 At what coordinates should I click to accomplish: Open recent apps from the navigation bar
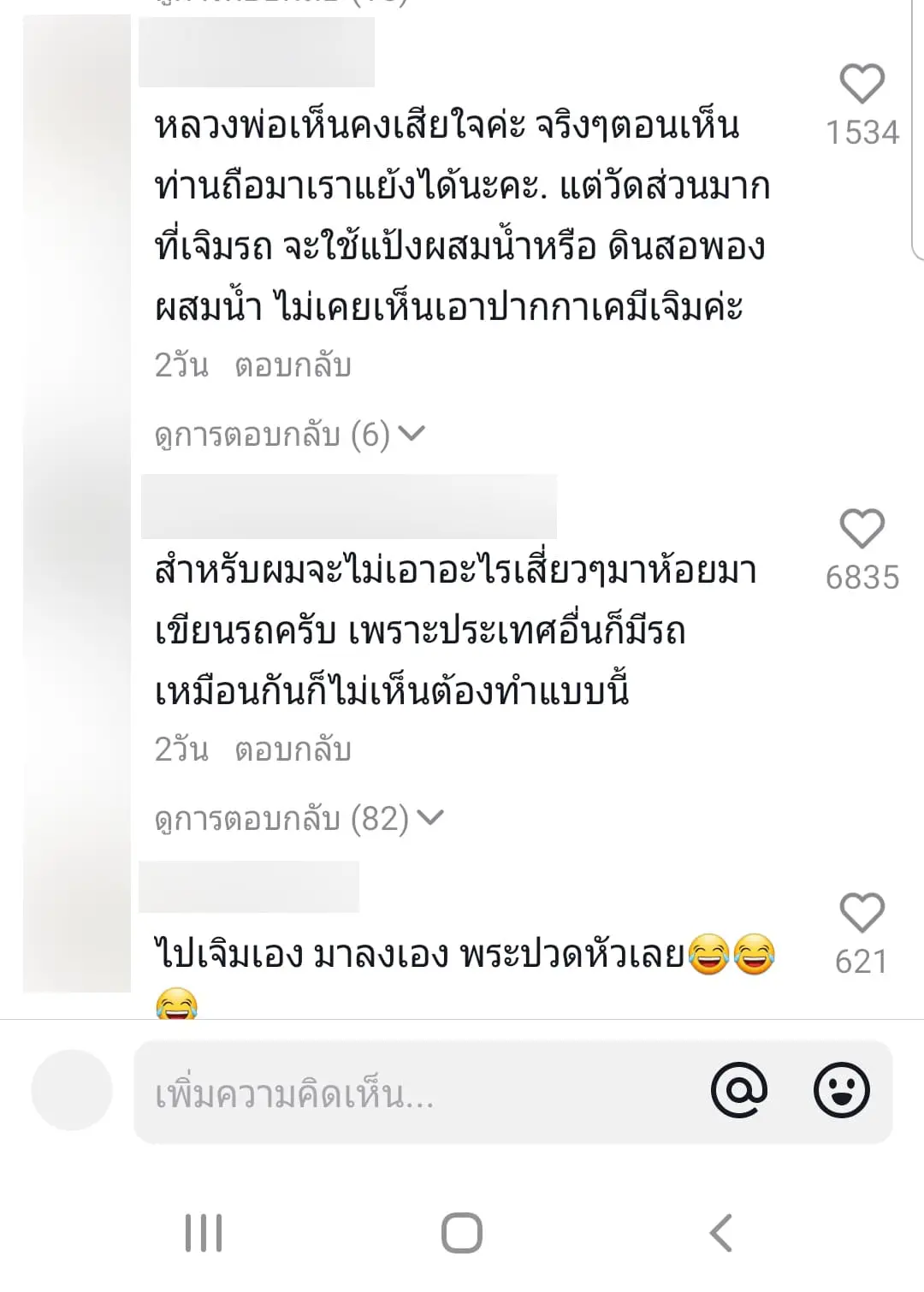(204, 1233)
